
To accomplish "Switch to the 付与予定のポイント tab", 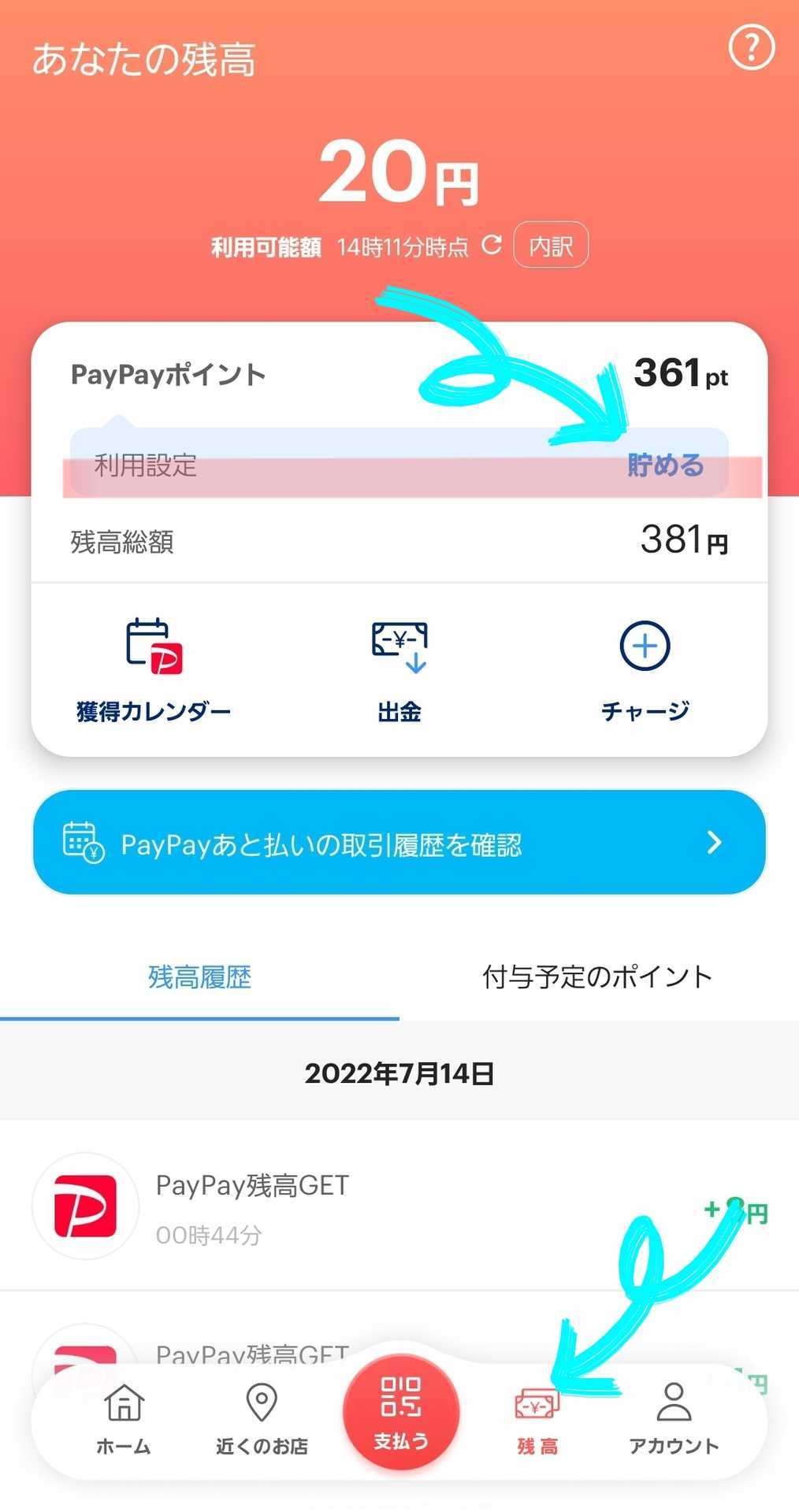I will [x=598, y=977].
